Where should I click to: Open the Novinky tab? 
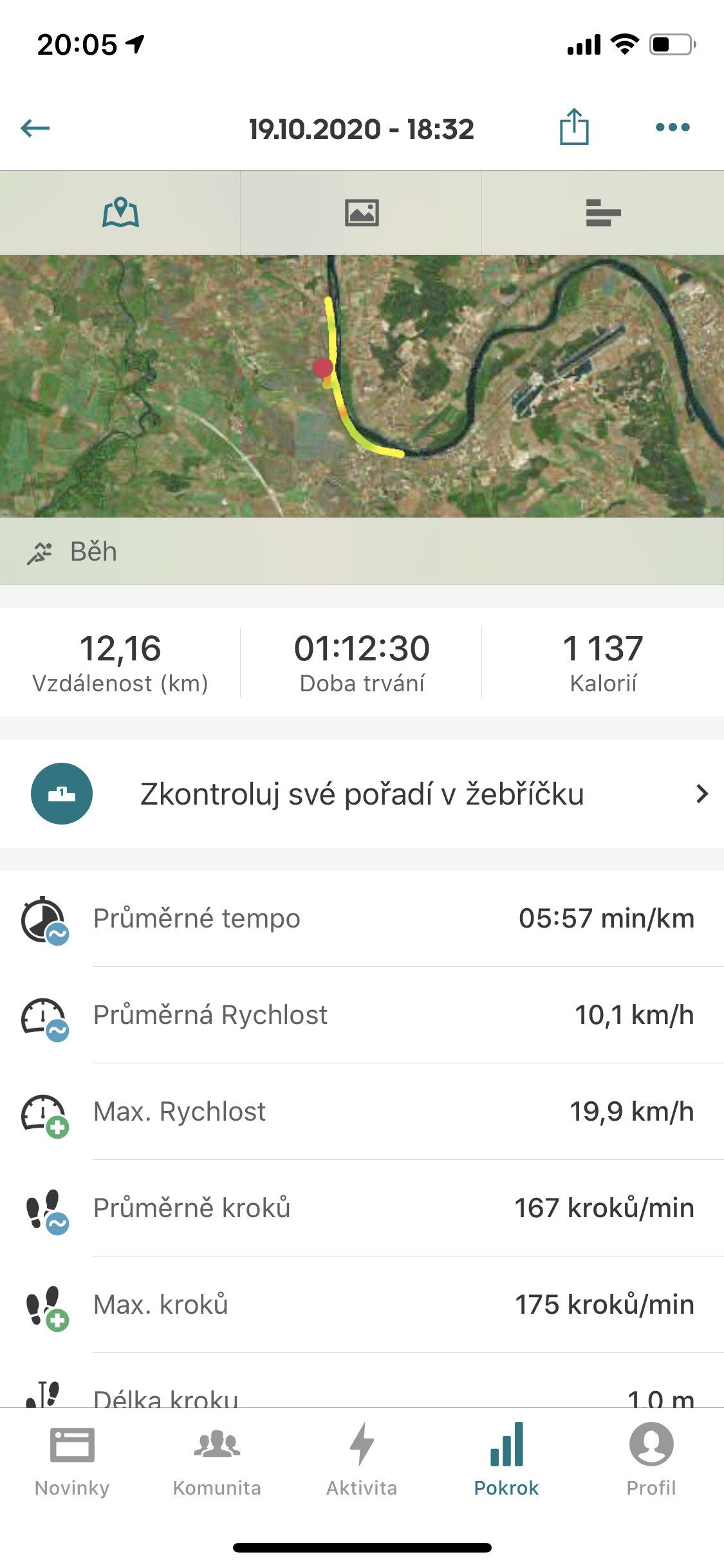click(72, 1461)
